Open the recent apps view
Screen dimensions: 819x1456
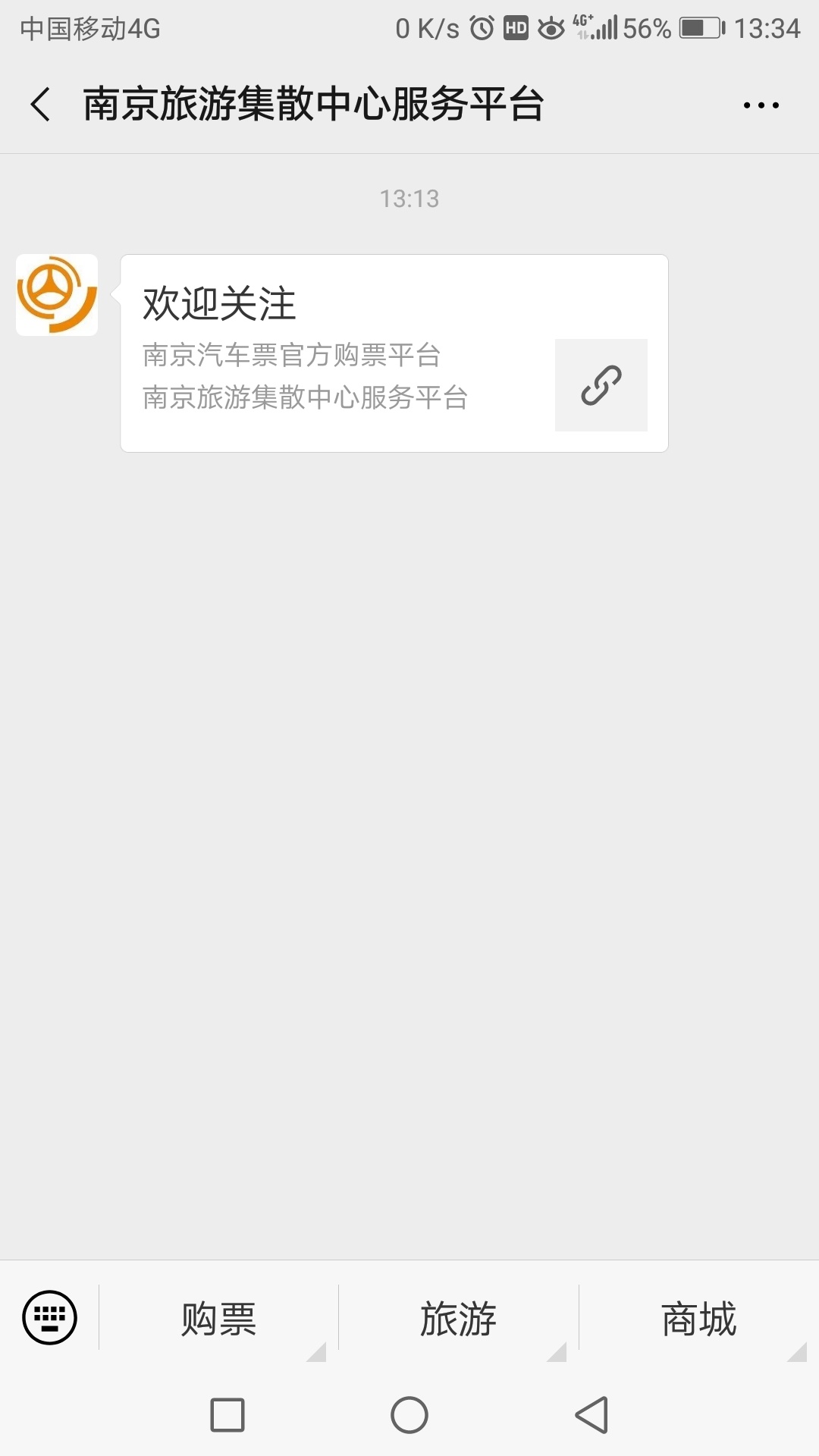227,1415
